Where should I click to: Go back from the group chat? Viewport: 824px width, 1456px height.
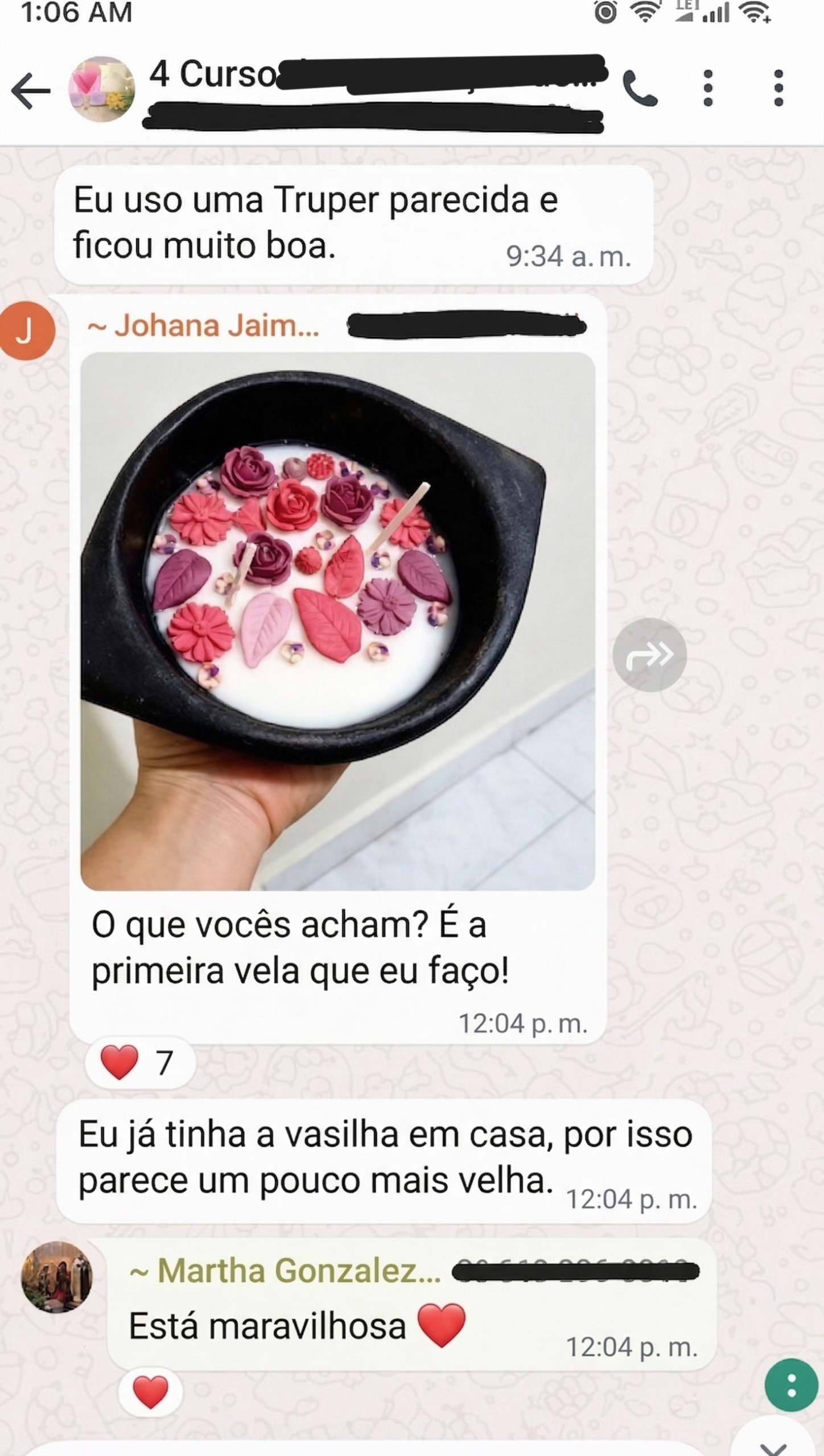(x=31, y=90)
